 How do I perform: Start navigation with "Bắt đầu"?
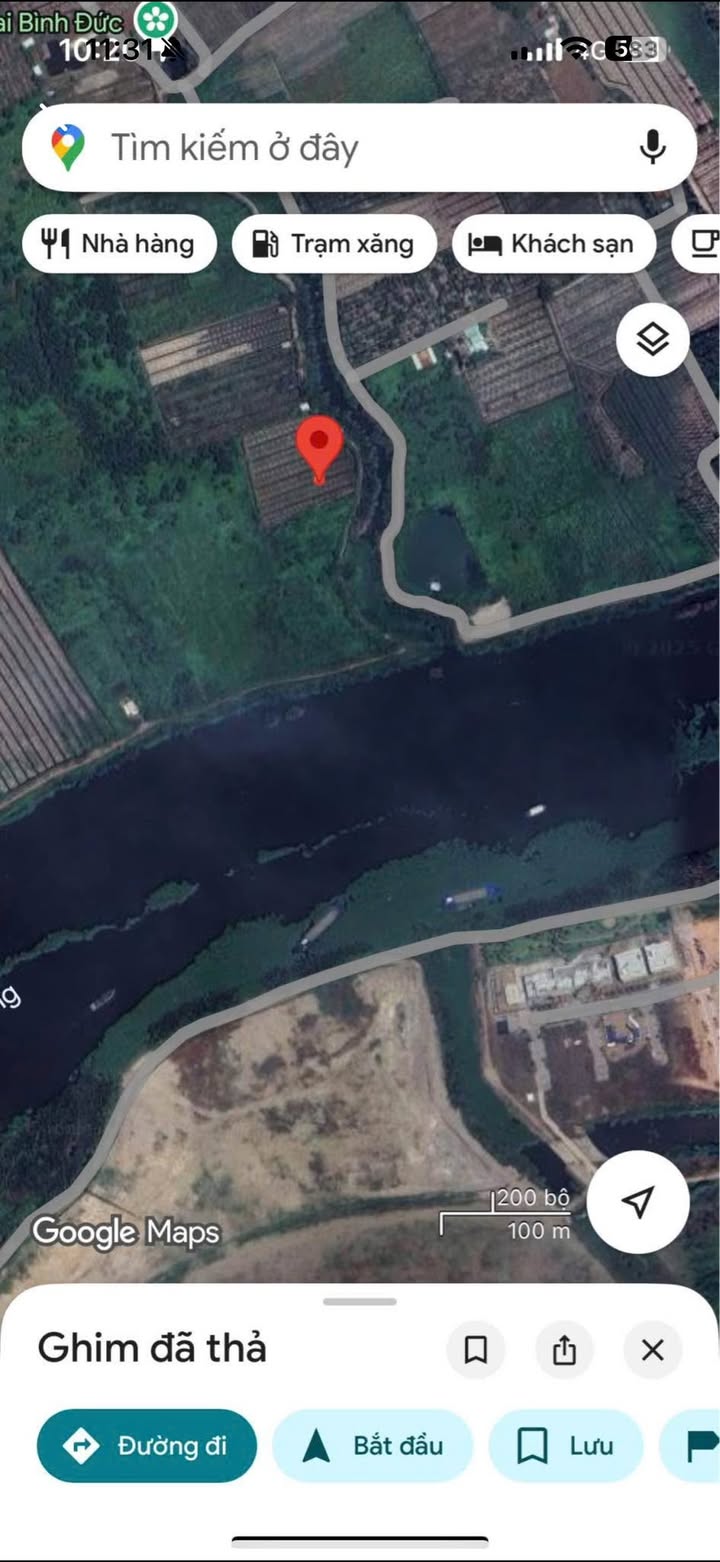(x=372, y=1445)
